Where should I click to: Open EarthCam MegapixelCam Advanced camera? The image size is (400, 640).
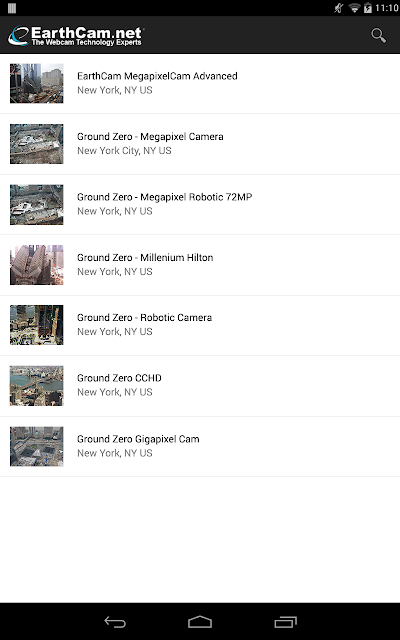pos(200,84)
